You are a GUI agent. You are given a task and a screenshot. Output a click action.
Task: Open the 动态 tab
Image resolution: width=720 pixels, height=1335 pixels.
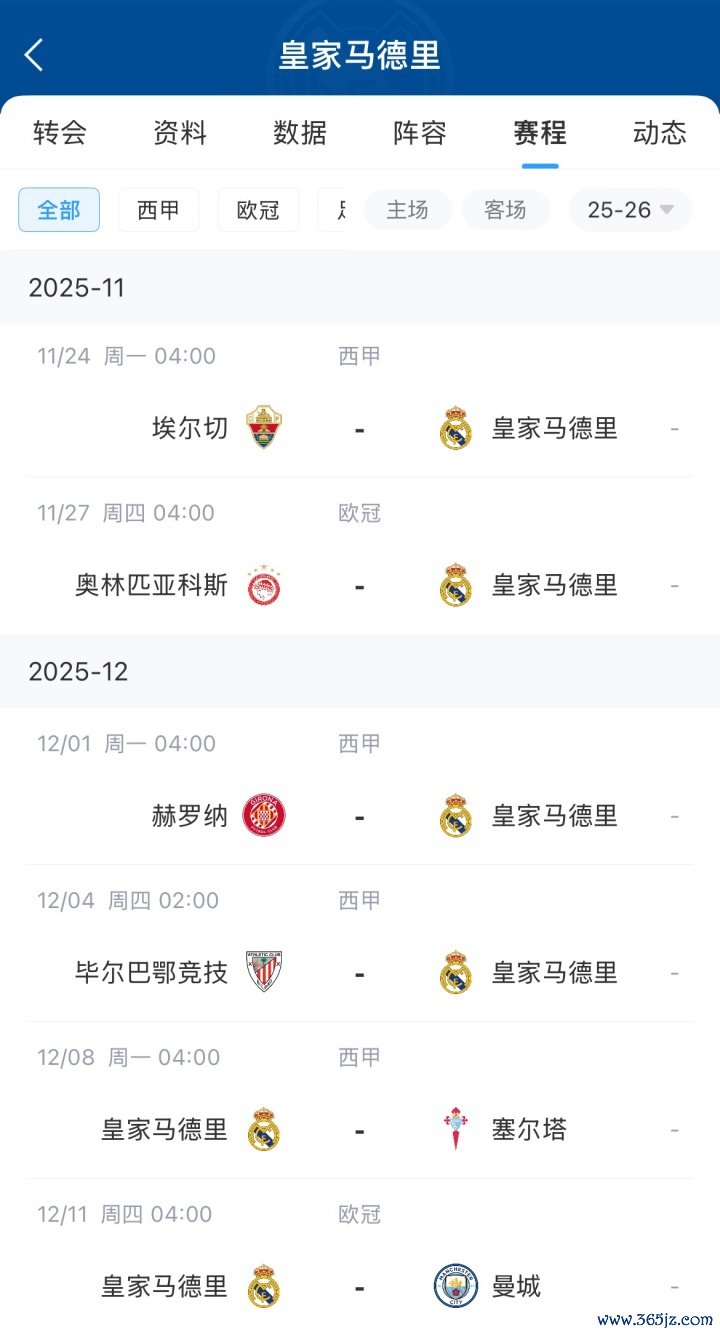click(660, 133)
